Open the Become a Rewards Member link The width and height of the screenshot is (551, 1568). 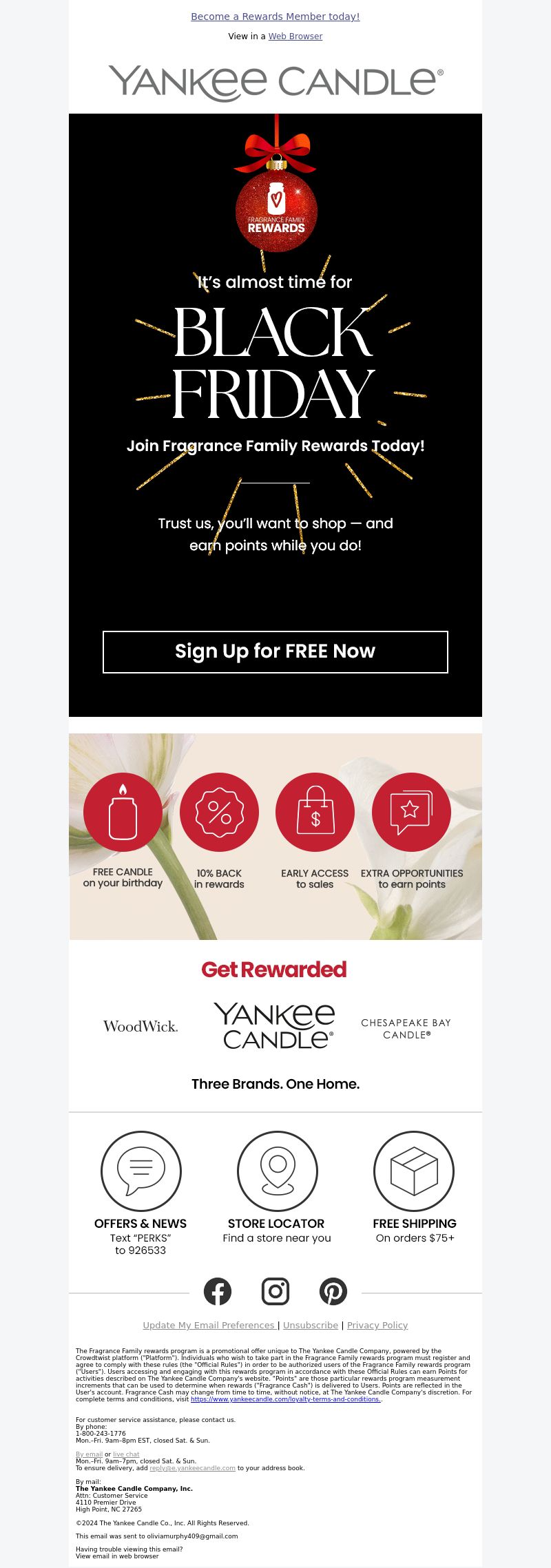(275, 17)
